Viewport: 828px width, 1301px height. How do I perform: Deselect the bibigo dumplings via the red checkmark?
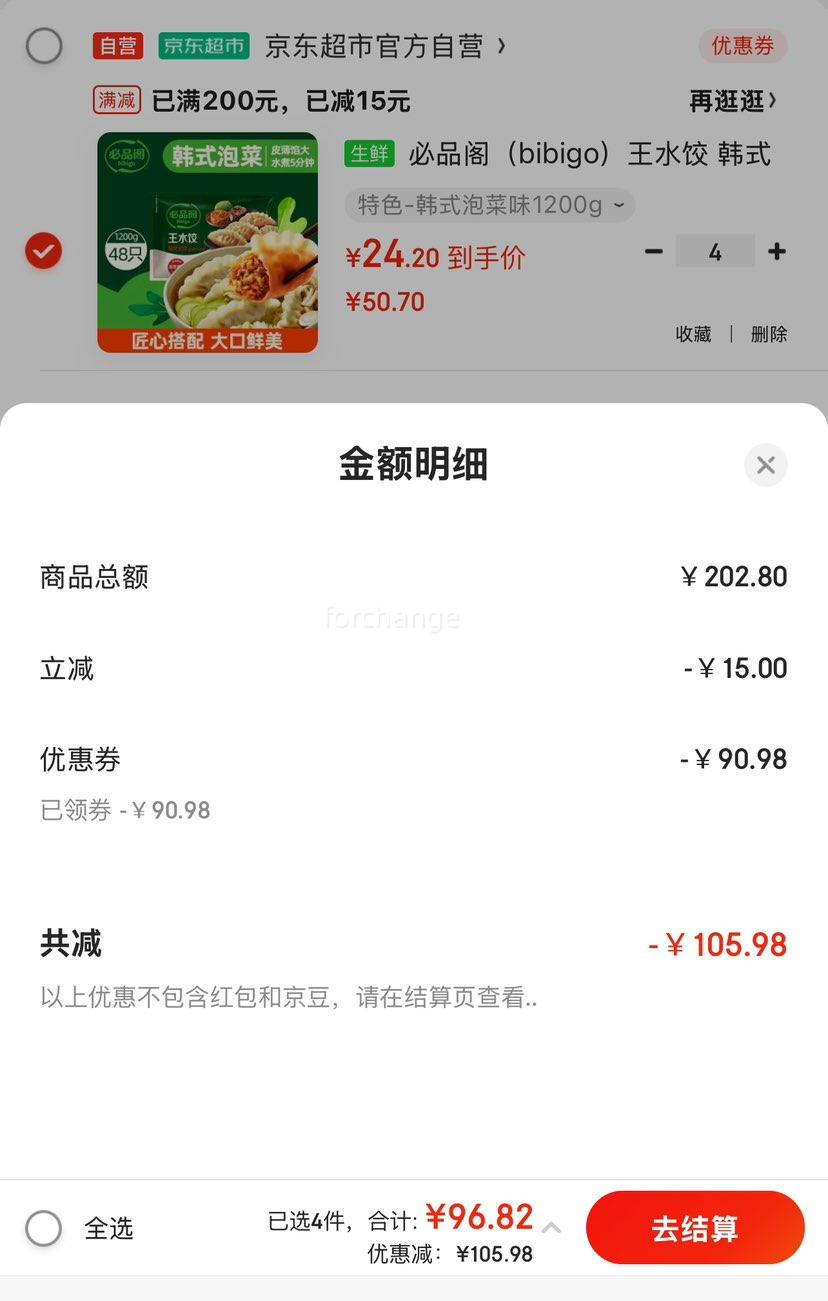point(42,251)
